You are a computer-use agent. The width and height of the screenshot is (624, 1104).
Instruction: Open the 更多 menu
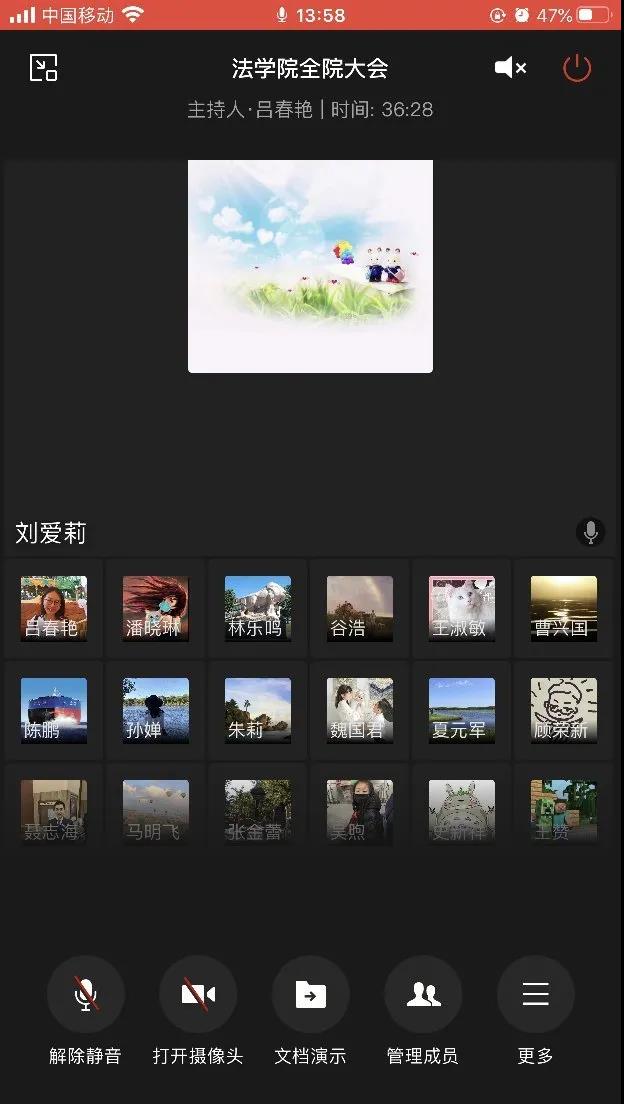535,995
